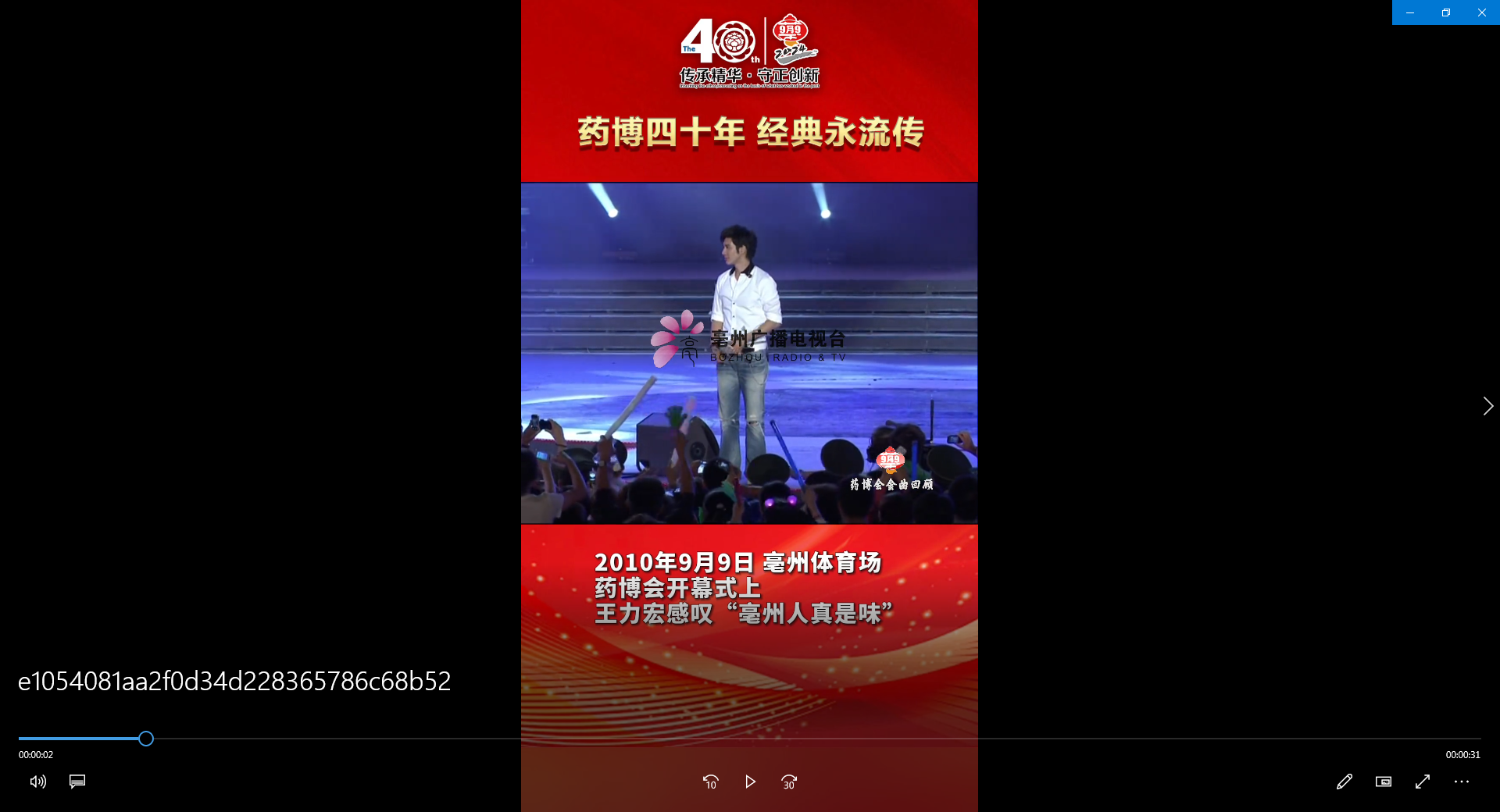Screen dimensions: 1500x812
Task: Skip back 10 seconds
Action: pos(710,782)
